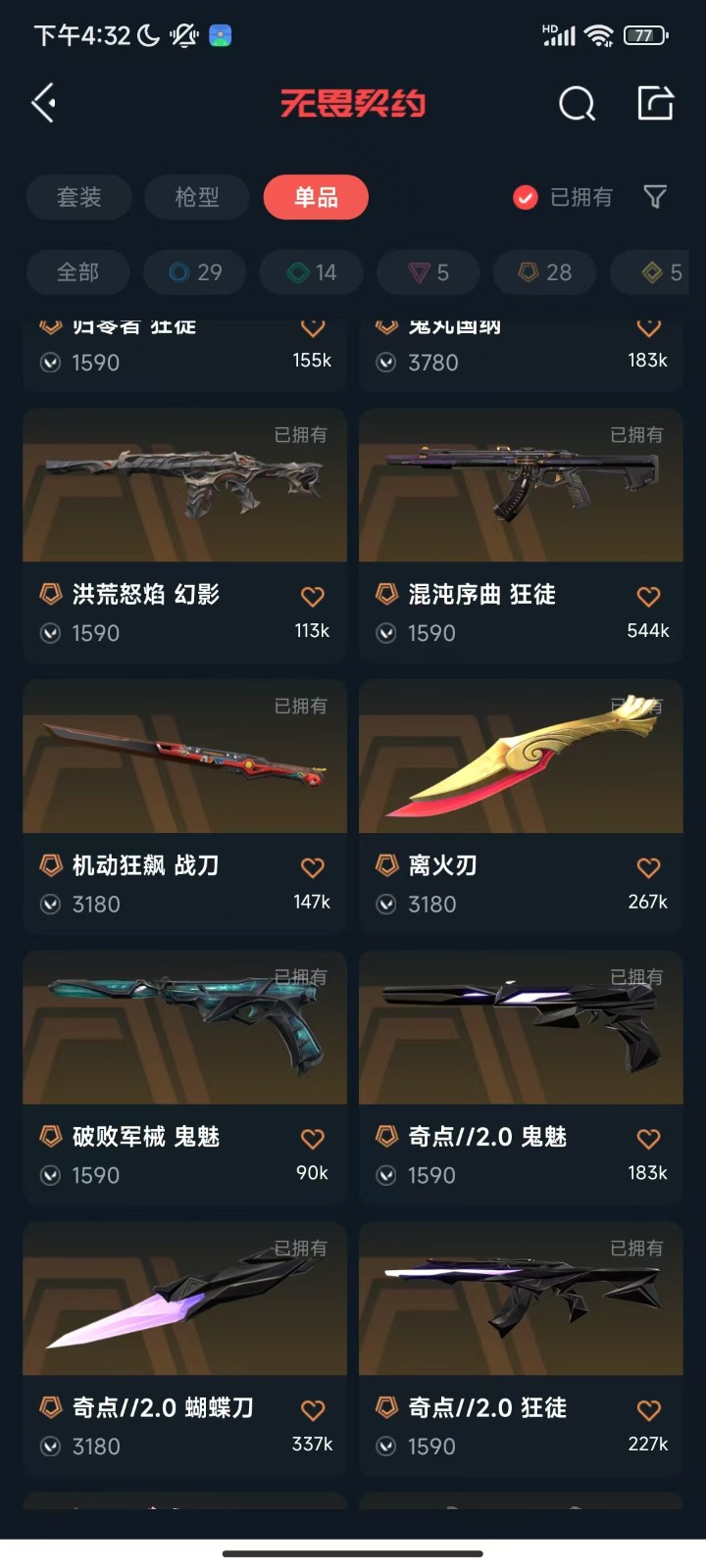Like the 奇点//2.0 狂徒 skin

[x=648, y=1410]
